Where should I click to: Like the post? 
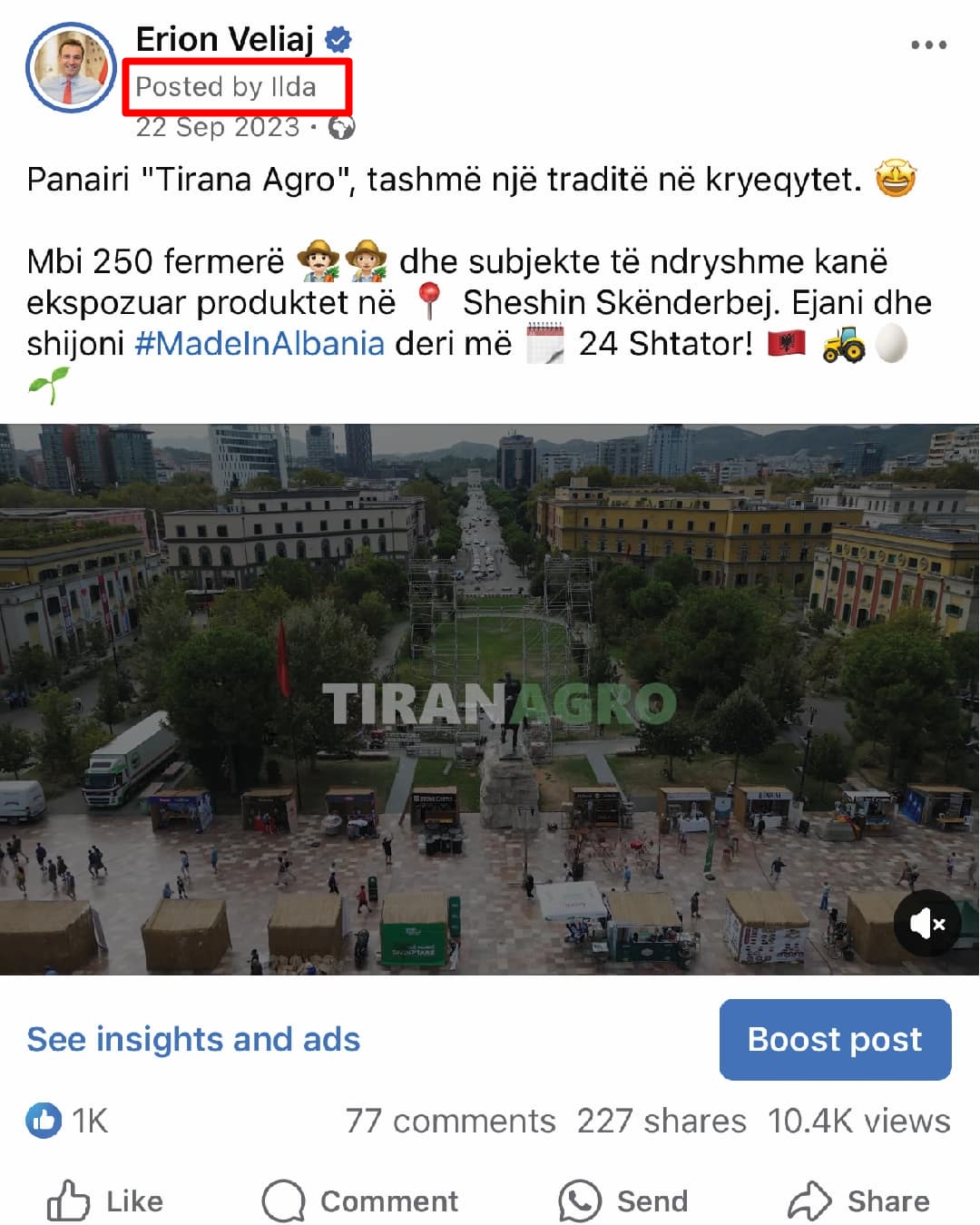click(105, 1201)
